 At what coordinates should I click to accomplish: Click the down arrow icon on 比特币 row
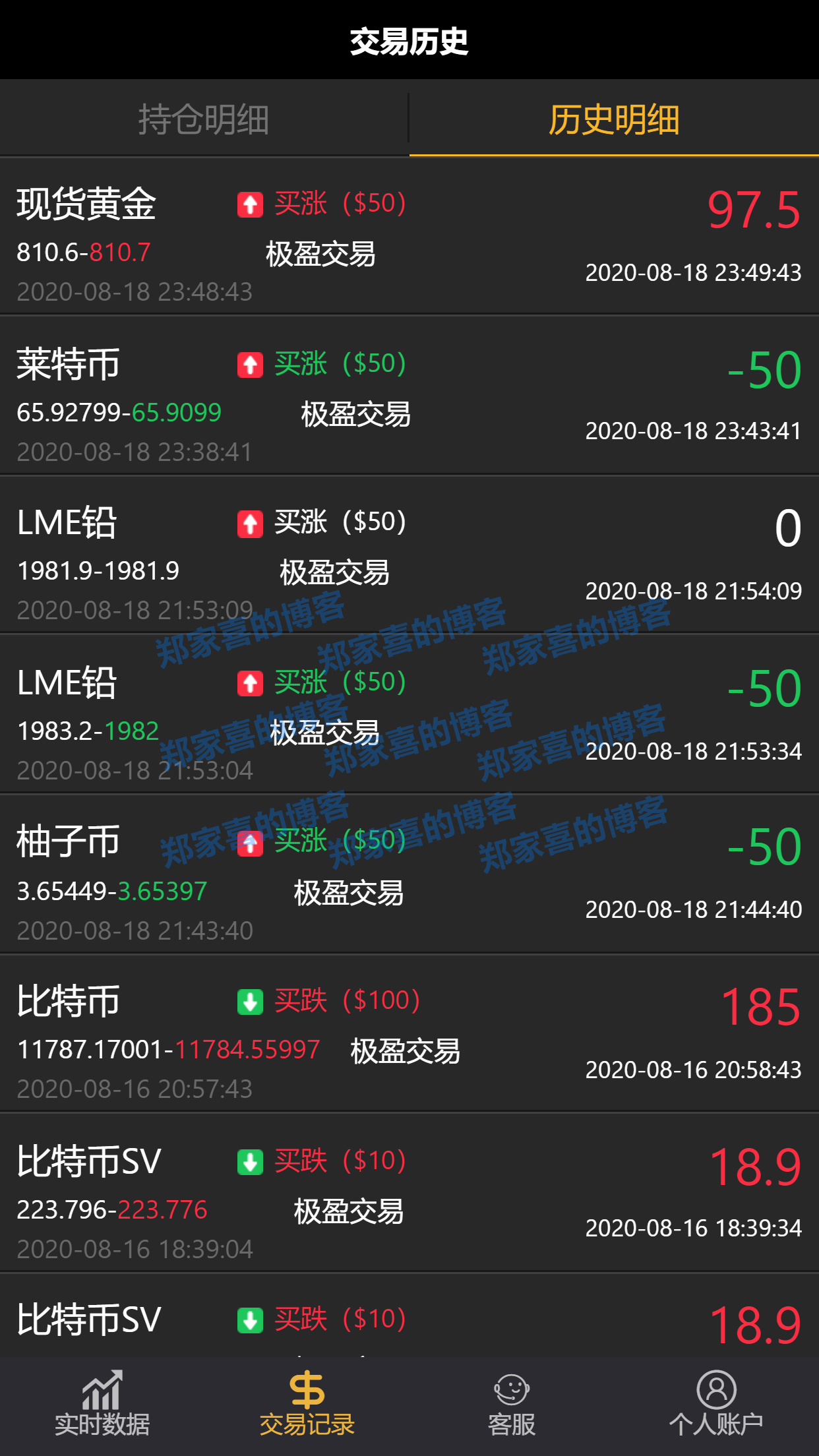pos(249,1001)
